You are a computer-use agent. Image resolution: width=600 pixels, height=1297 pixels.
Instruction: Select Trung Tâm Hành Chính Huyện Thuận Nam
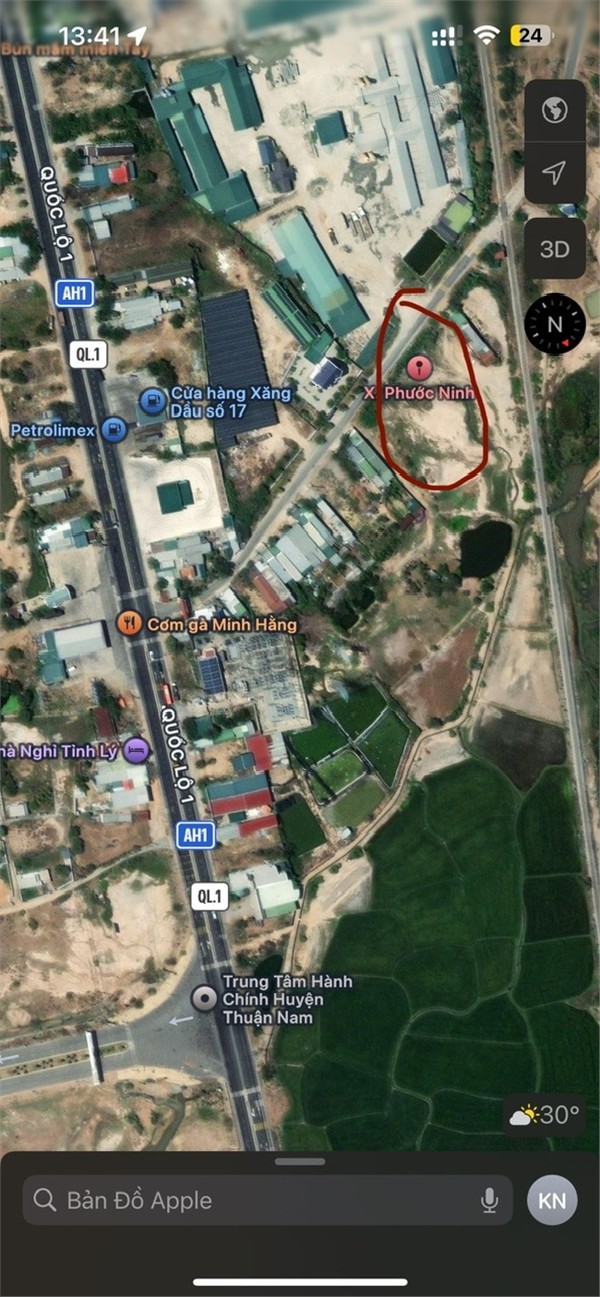tap(205, 999)
